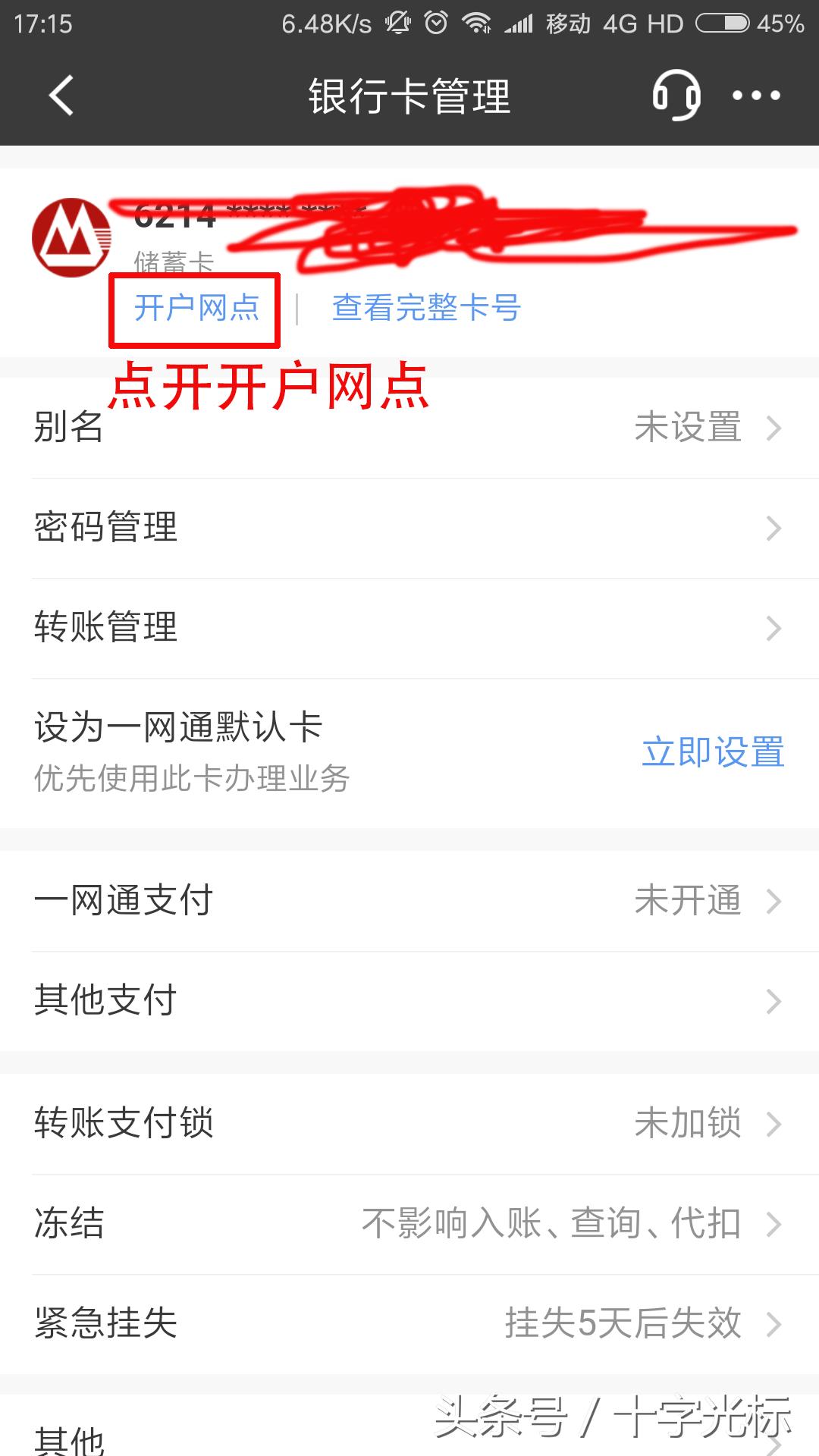Tap the back arrow to leave 银行卡管理

click(61, 96)
